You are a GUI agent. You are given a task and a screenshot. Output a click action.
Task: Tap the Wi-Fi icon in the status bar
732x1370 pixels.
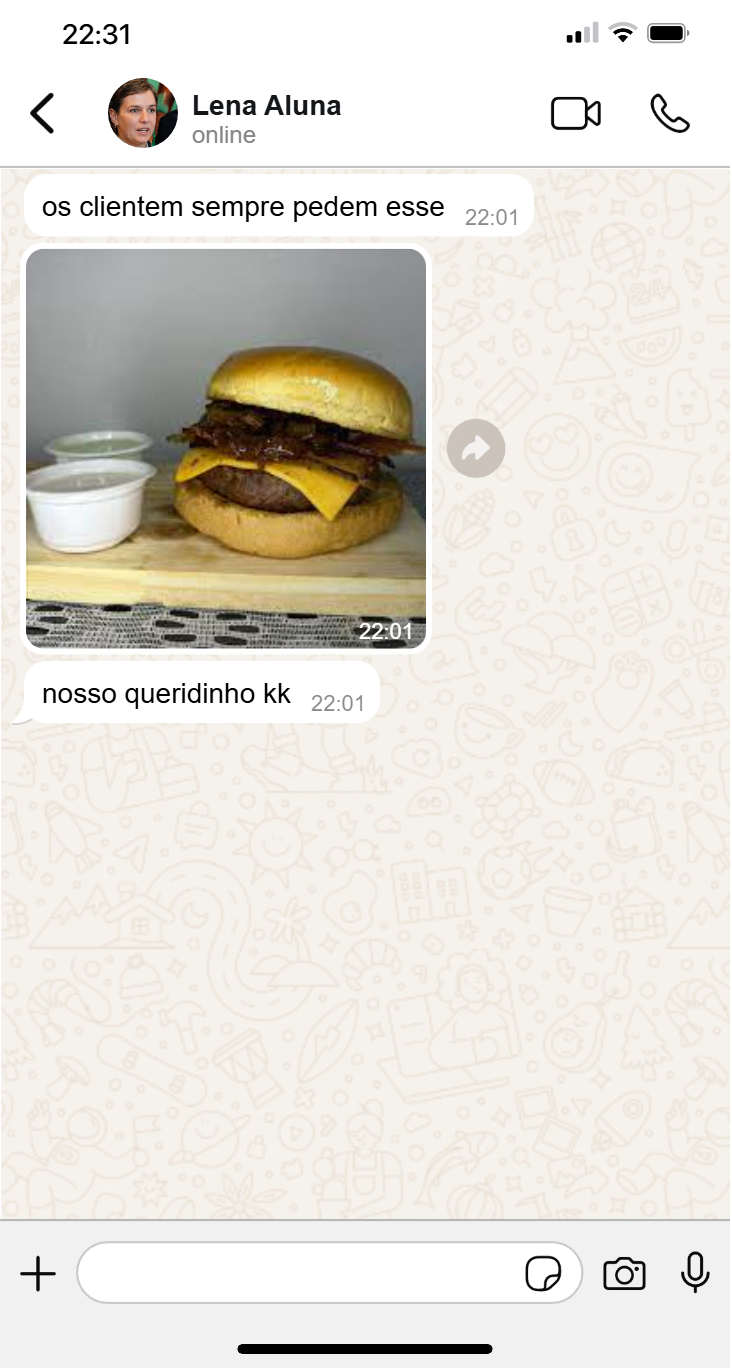(624, 32)
